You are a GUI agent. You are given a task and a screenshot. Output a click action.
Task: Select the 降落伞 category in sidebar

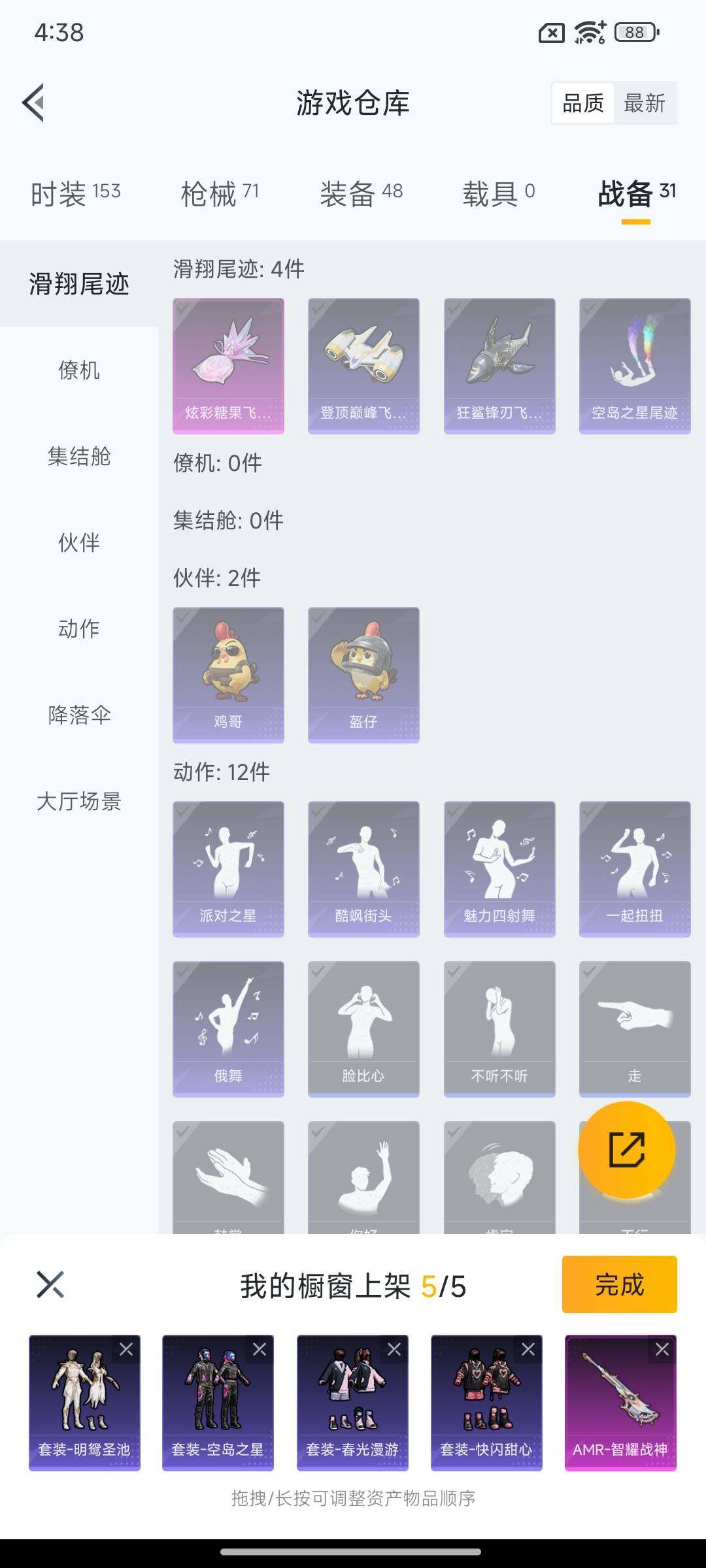[x=78, y=715]
